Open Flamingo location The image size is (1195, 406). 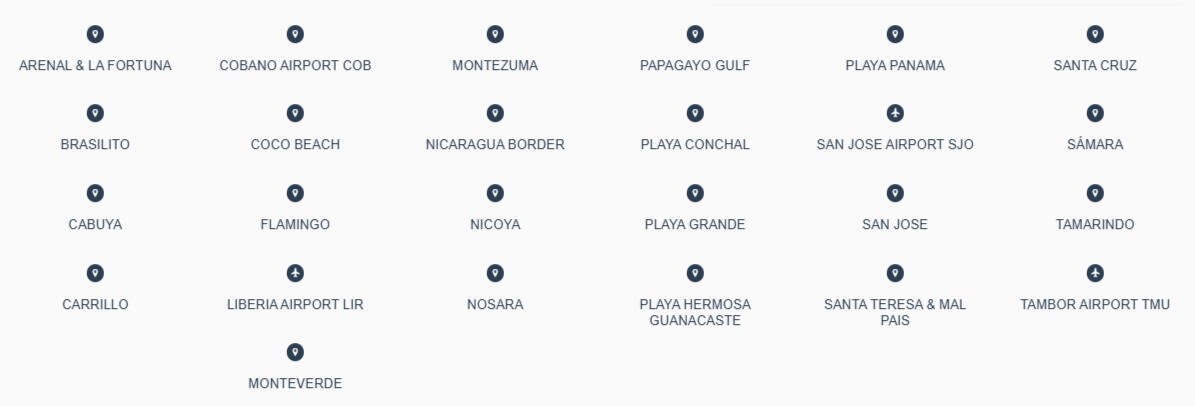(x=295, y=225)
